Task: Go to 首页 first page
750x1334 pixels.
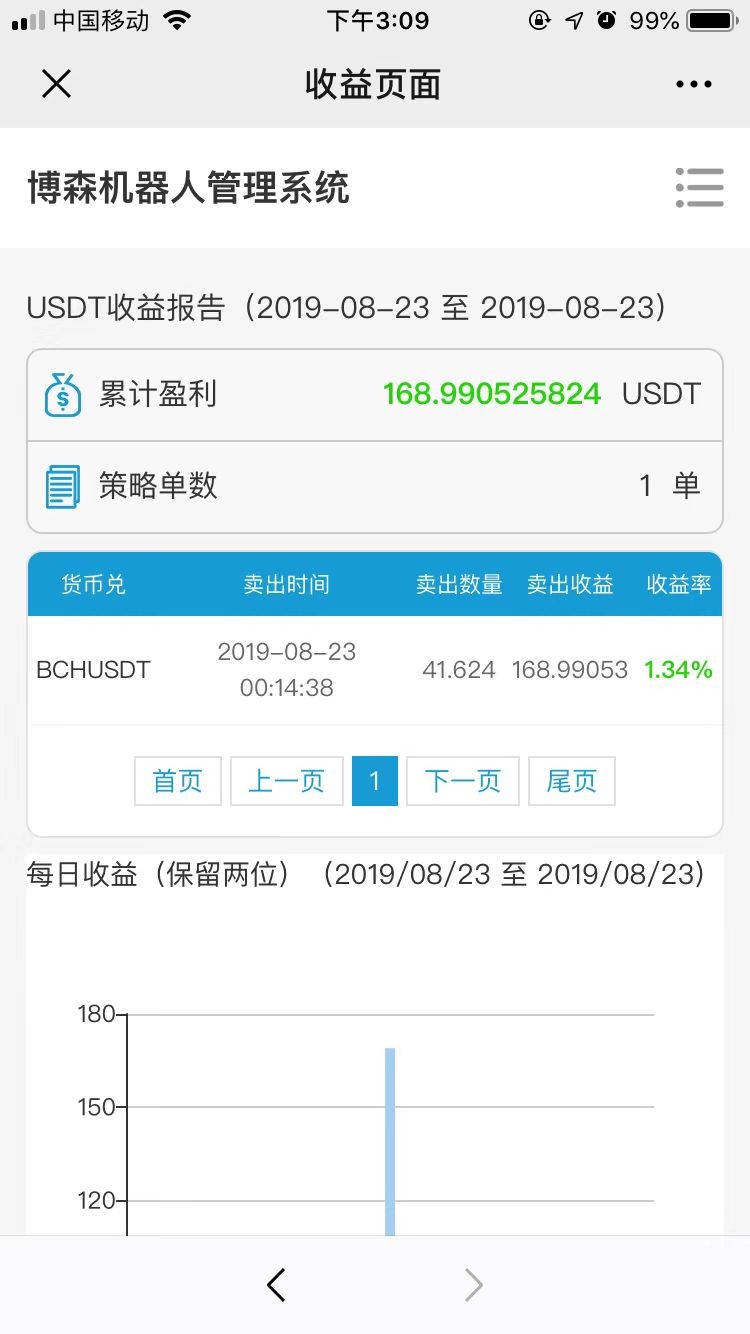Action: point(178,781)
